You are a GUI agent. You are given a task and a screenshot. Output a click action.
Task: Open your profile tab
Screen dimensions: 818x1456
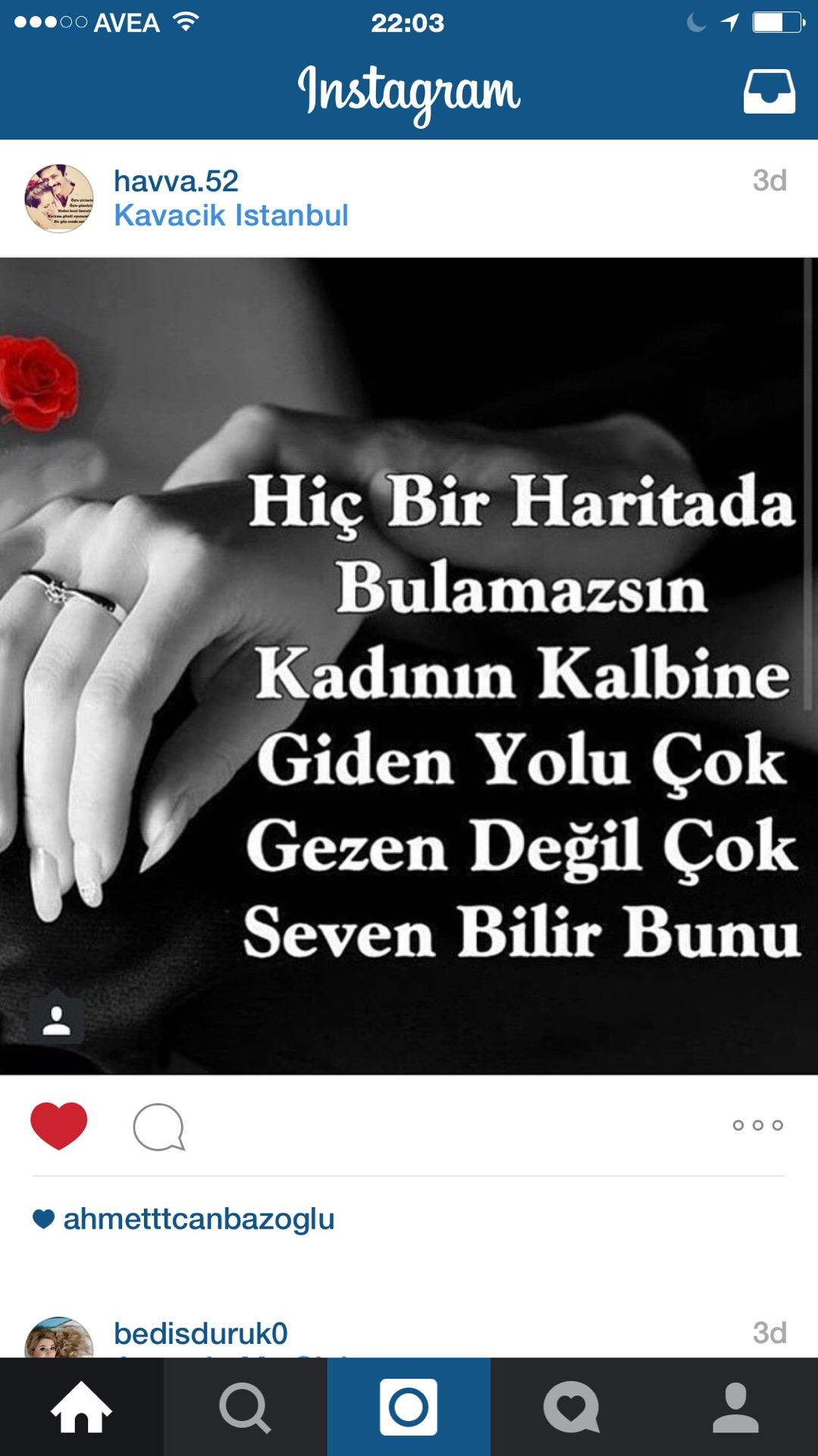tap(736, 1407)
